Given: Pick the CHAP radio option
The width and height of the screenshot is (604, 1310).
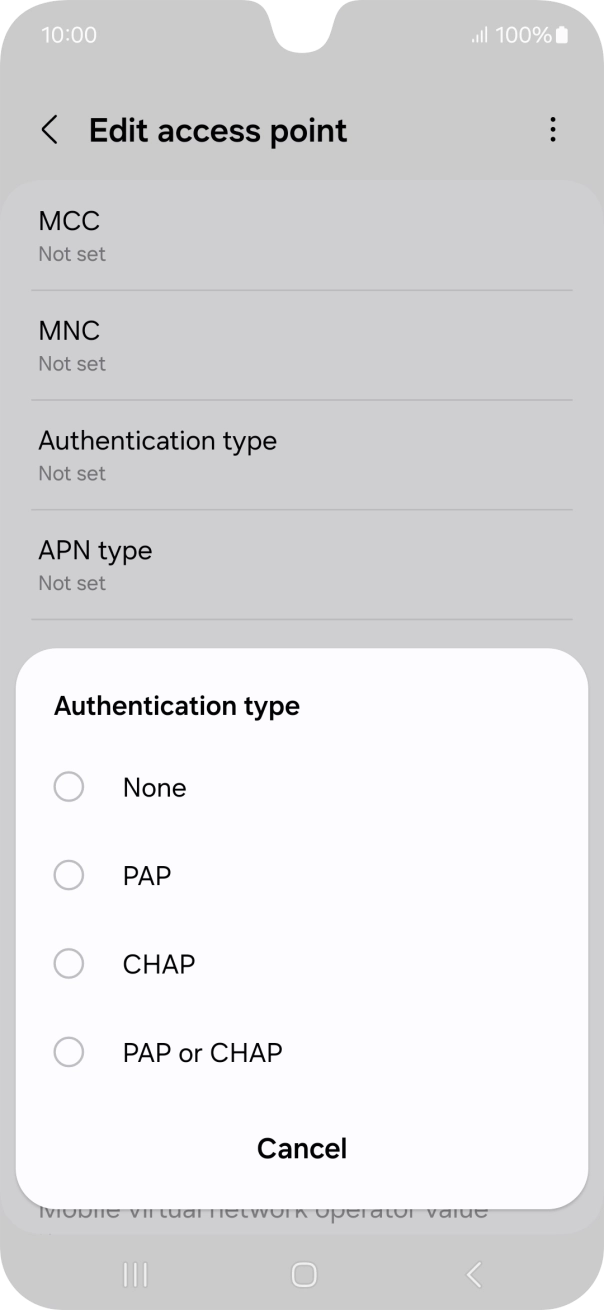Looking at the screenshot, I should pyautogui.click(x=69, y=964).
